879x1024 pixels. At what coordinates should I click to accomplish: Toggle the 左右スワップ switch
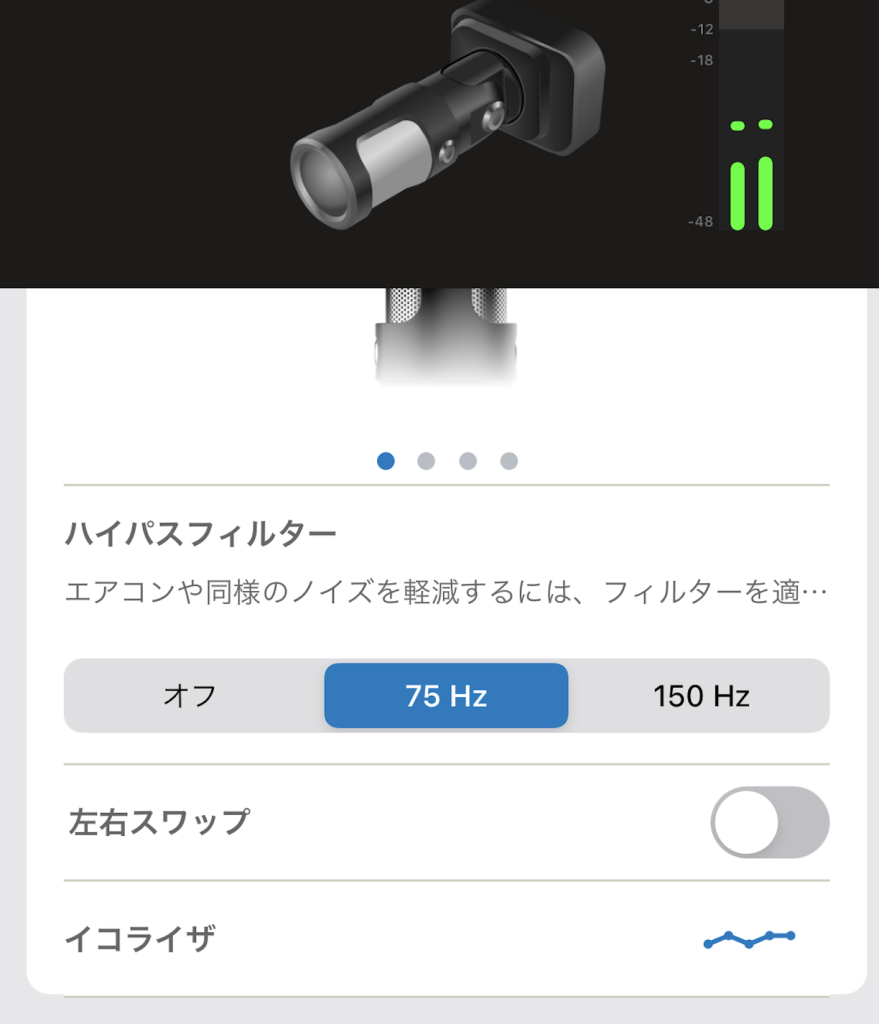click(x=769, y=822)
